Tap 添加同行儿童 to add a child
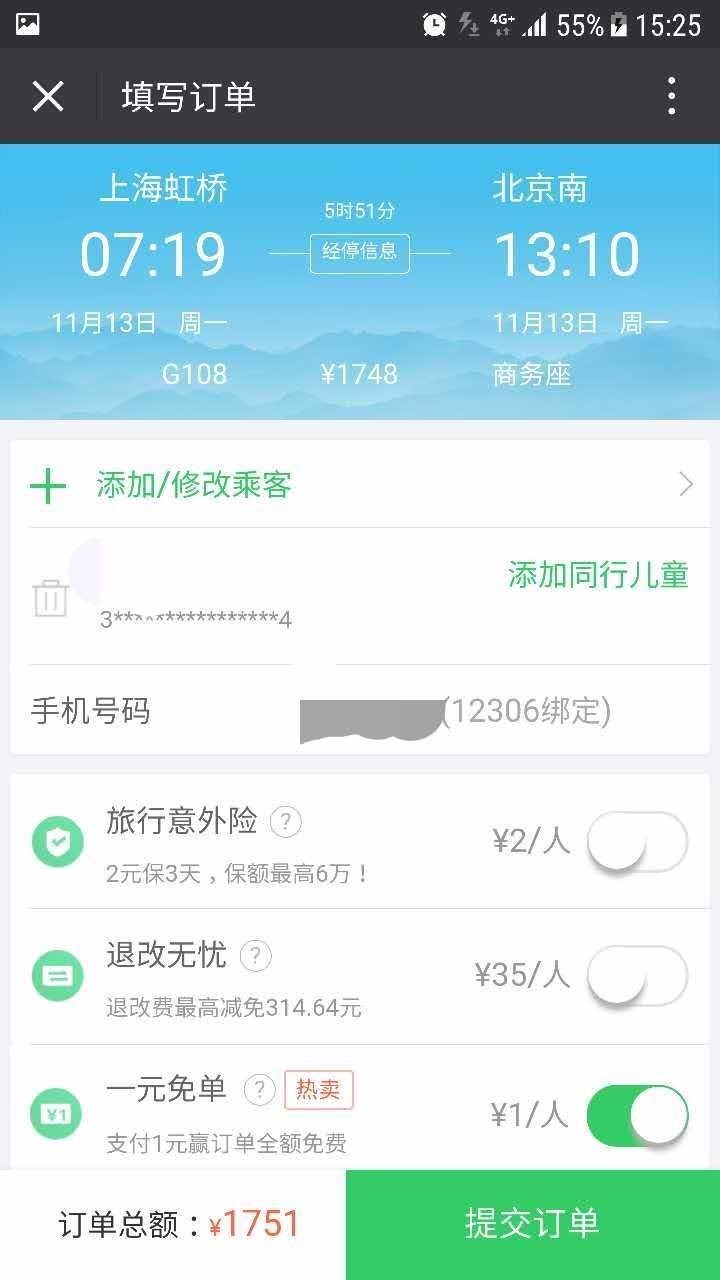 pyautogui.click(x=598, y=574)
